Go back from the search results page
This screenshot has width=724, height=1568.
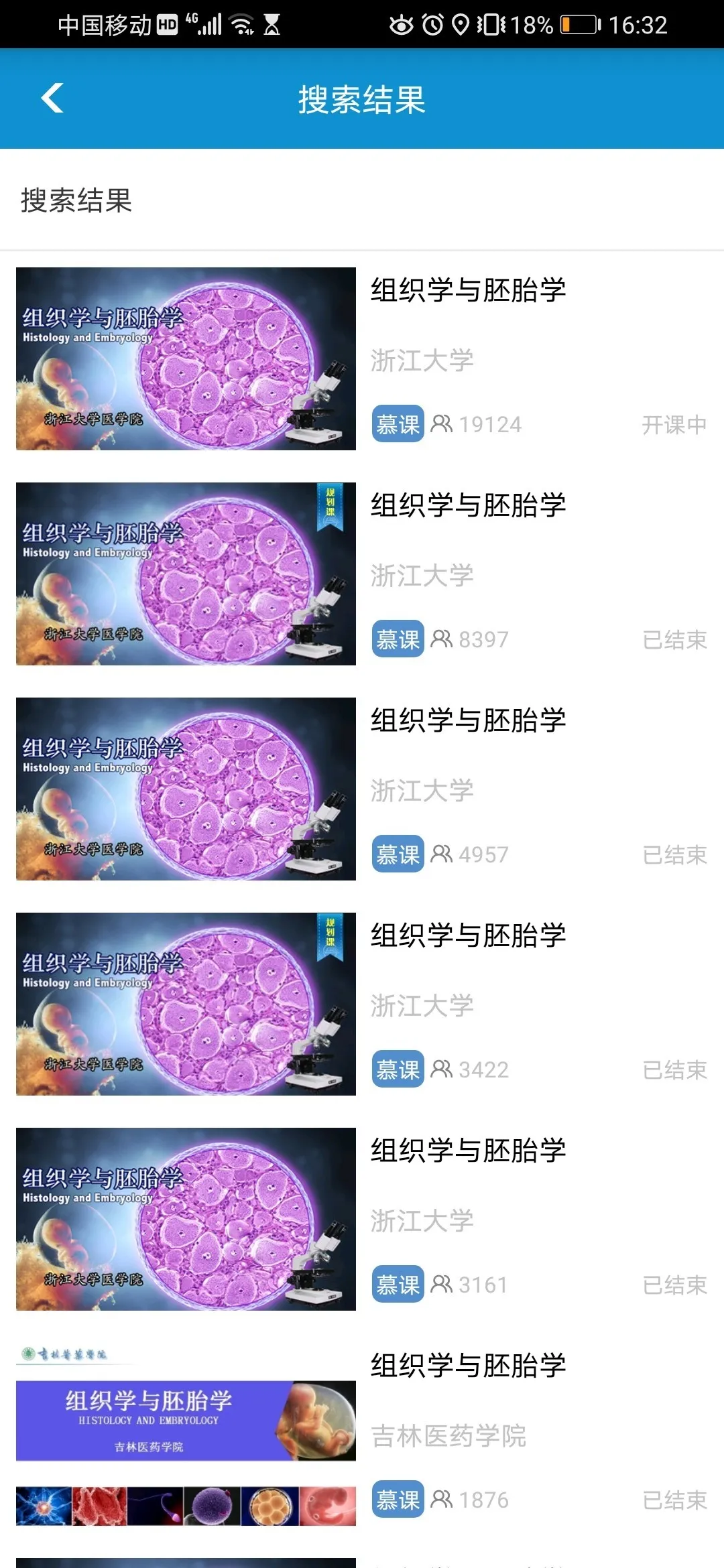(52, 99)
